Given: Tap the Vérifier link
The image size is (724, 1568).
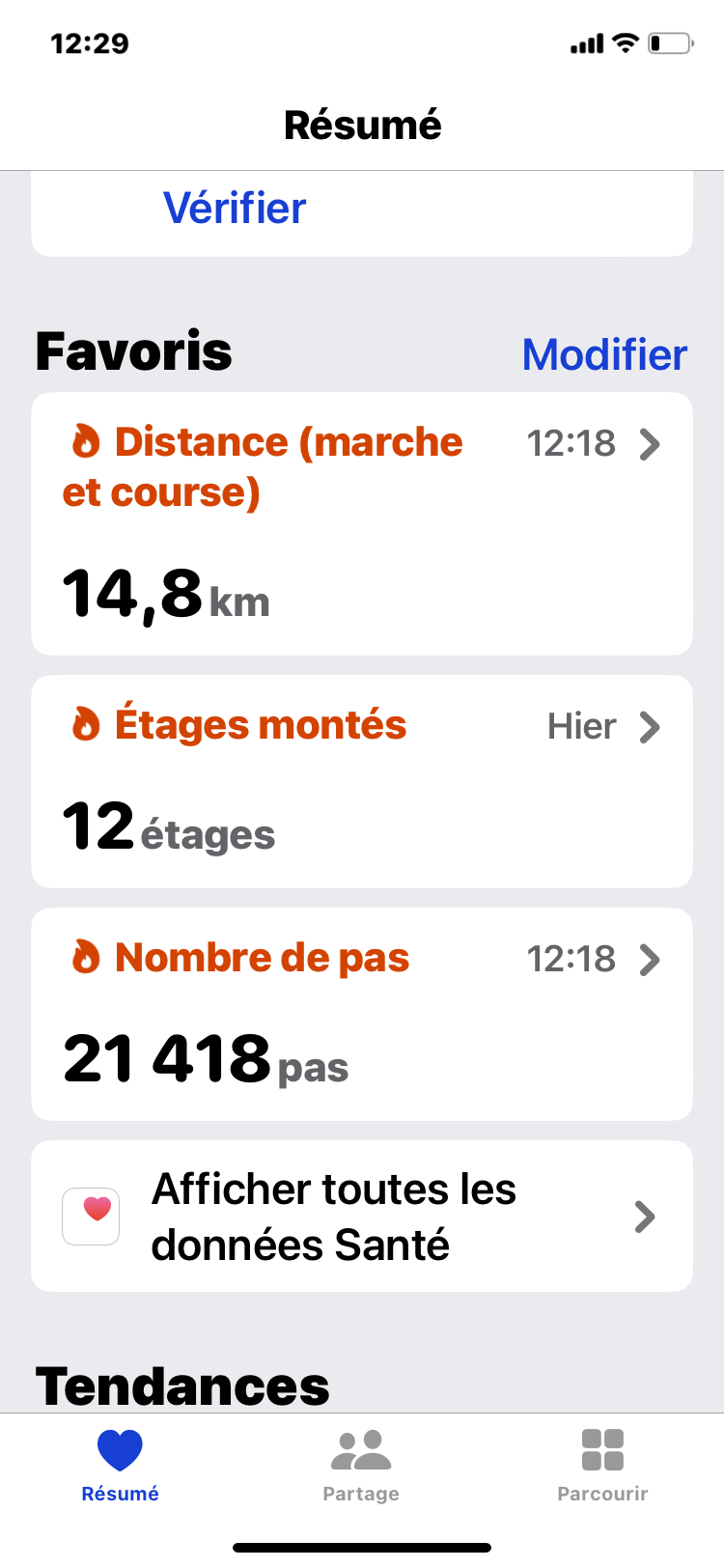Looking at the screenshot, I should [x=235, y=208].
